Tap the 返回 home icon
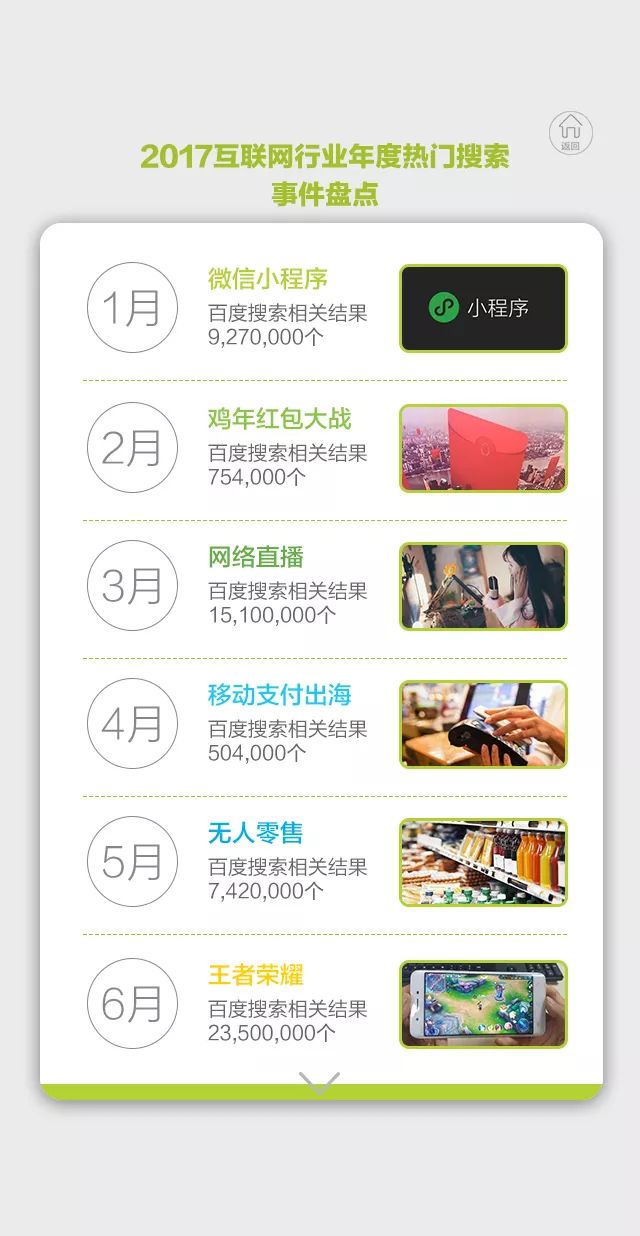The height and width of the screenshot is (1236, 640). (x=571, y=132)
